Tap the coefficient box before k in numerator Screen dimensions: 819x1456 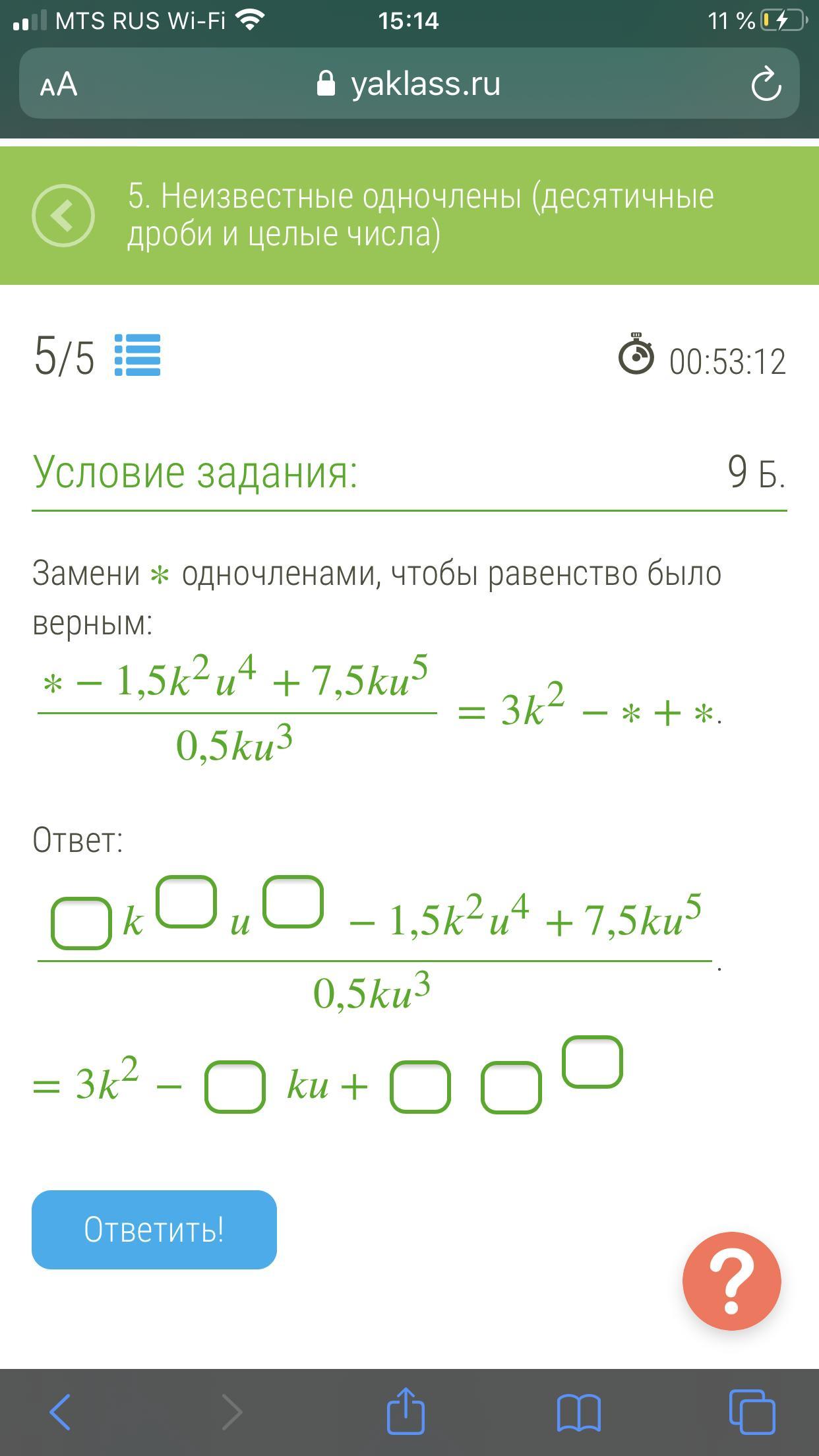(x=81, y=923)
